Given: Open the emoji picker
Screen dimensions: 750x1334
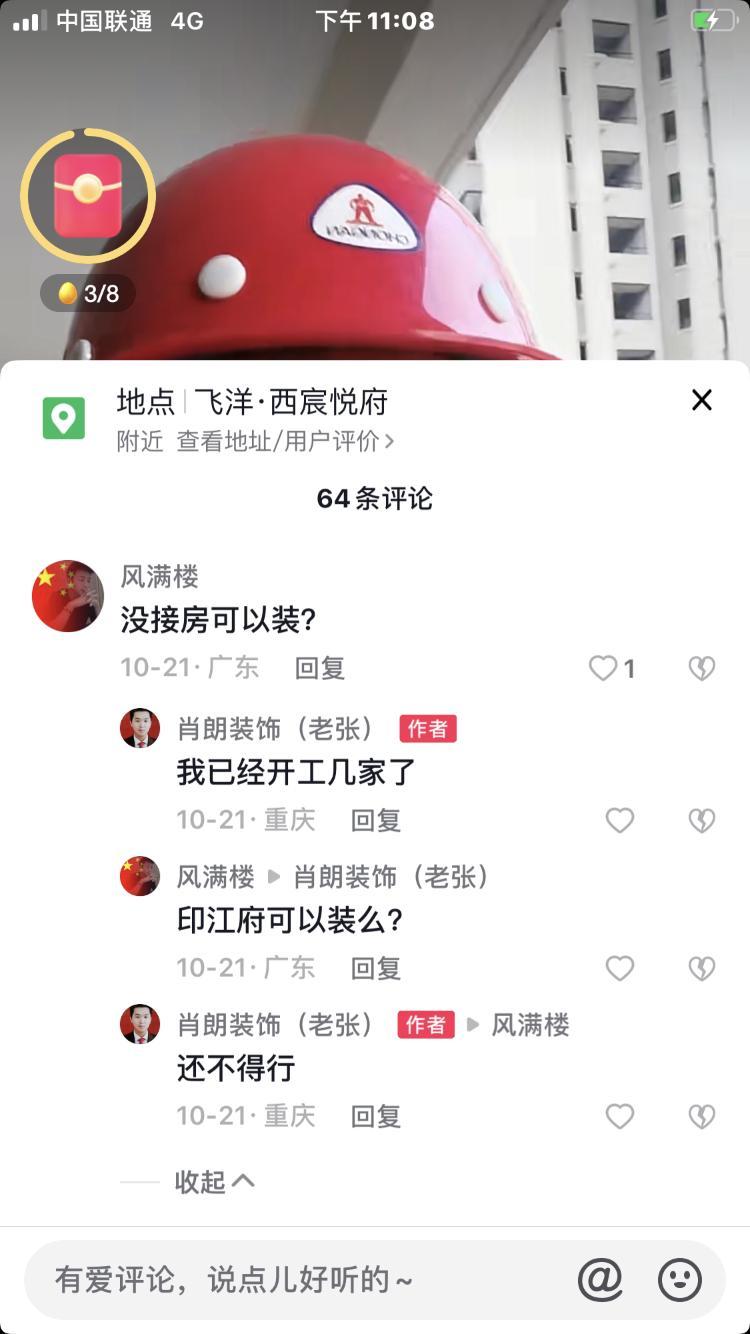Looking at the screenshot, I should pyautogui.click(x=680, y=1279).
